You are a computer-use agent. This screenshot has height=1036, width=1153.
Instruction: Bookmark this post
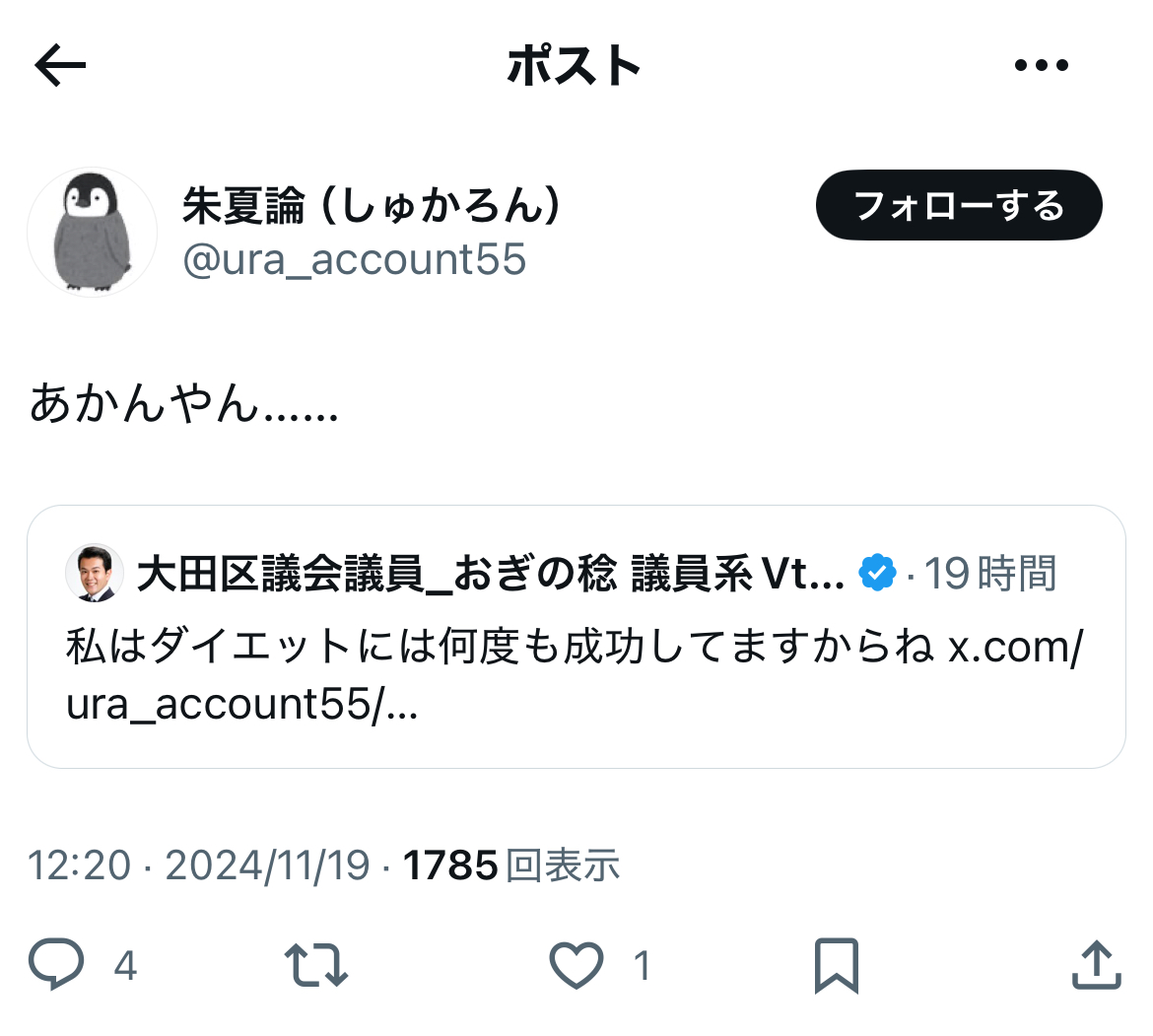click(x=837, y=965)
